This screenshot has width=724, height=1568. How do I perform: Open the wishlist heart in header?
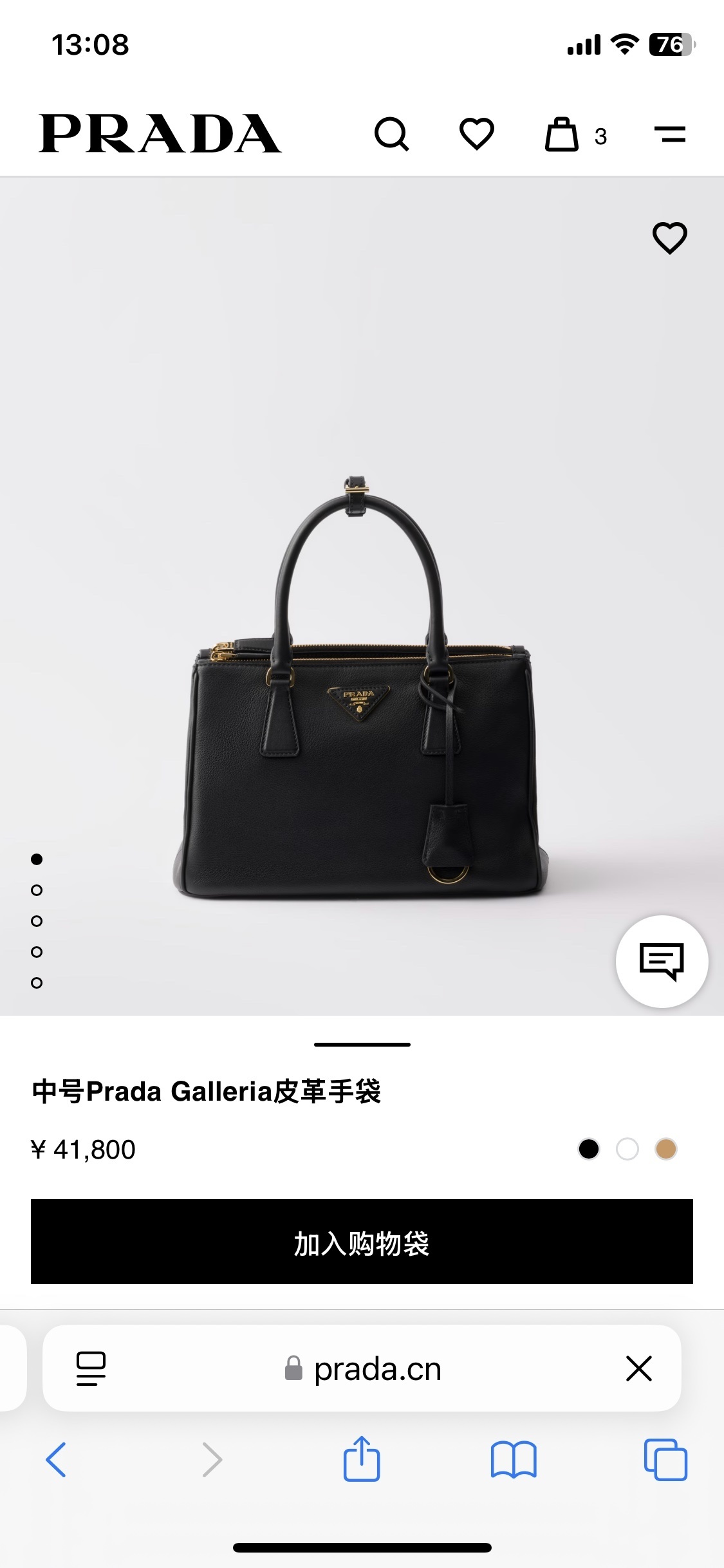476,134
